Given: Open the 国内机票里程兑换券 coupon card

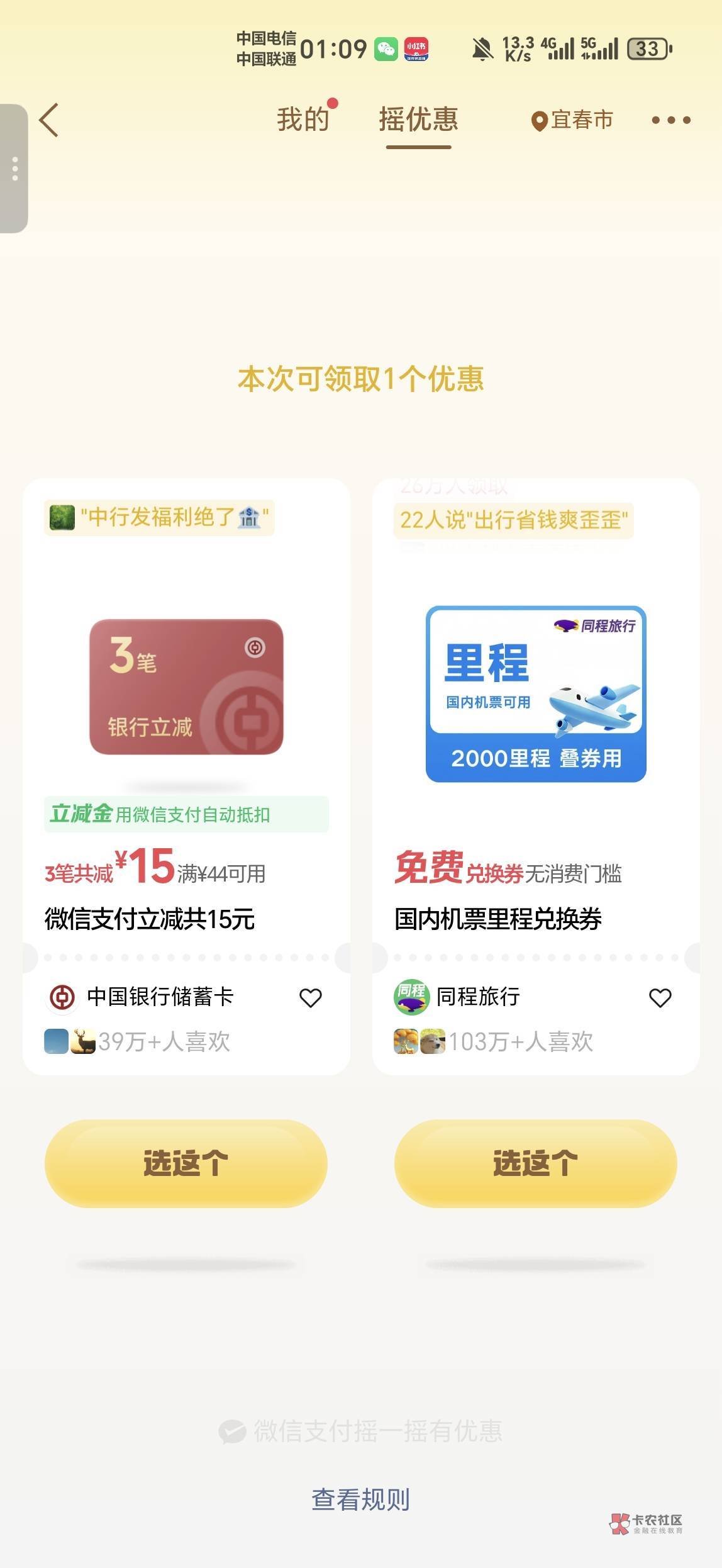Looking at the screenshot, I should (x=536, y=776).
